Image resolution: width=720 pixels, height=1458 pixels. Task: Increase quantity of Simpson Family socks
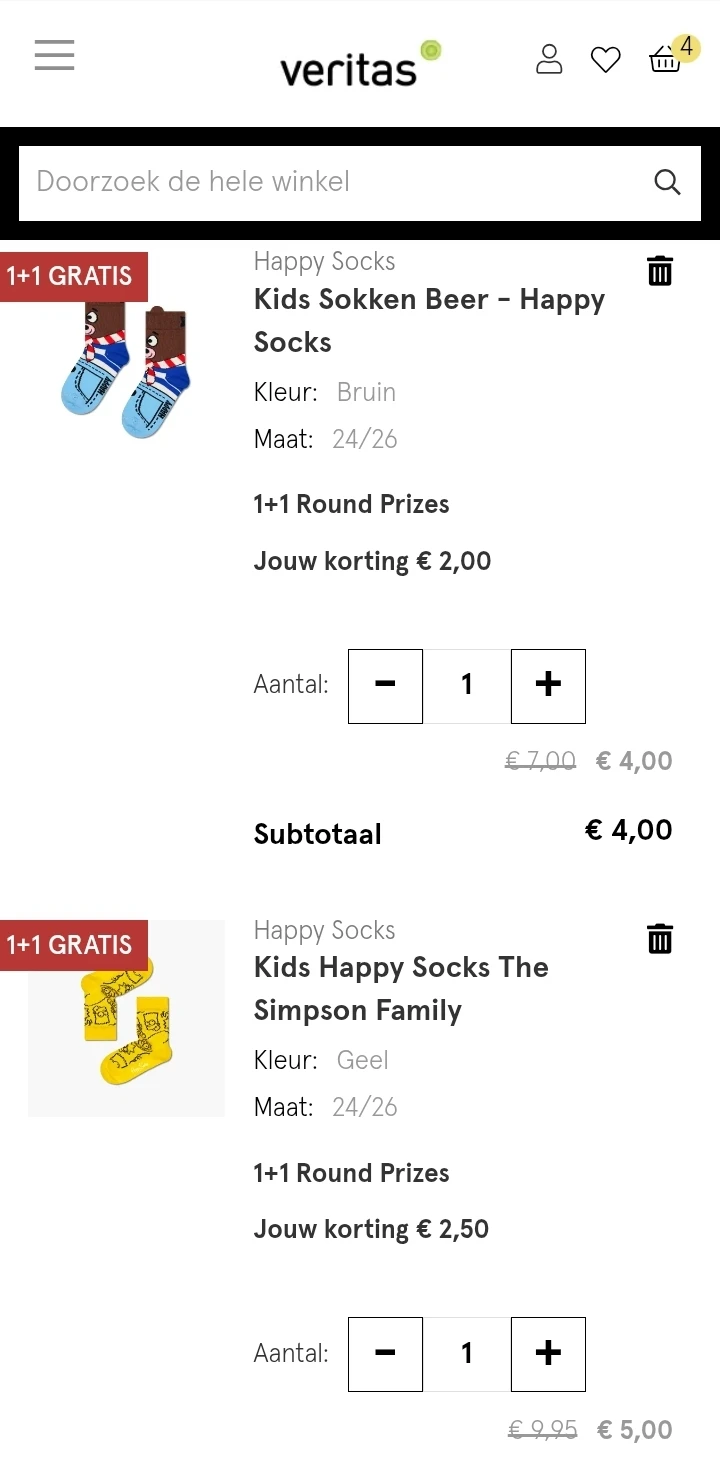(547, 1355)
